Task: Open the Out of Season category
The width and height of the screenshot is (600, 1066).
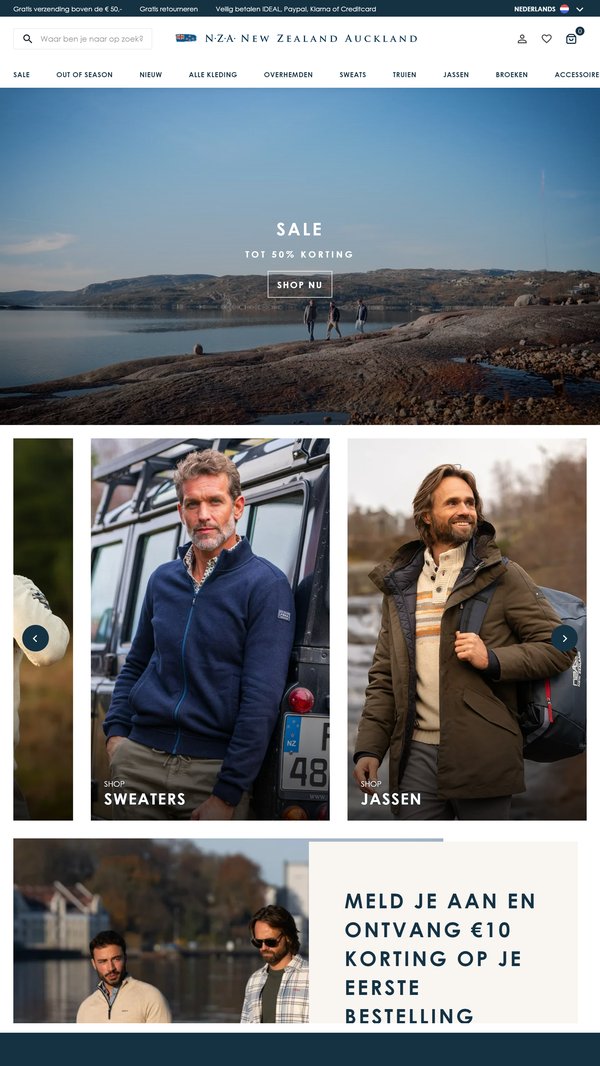Action: coord(84,75)
